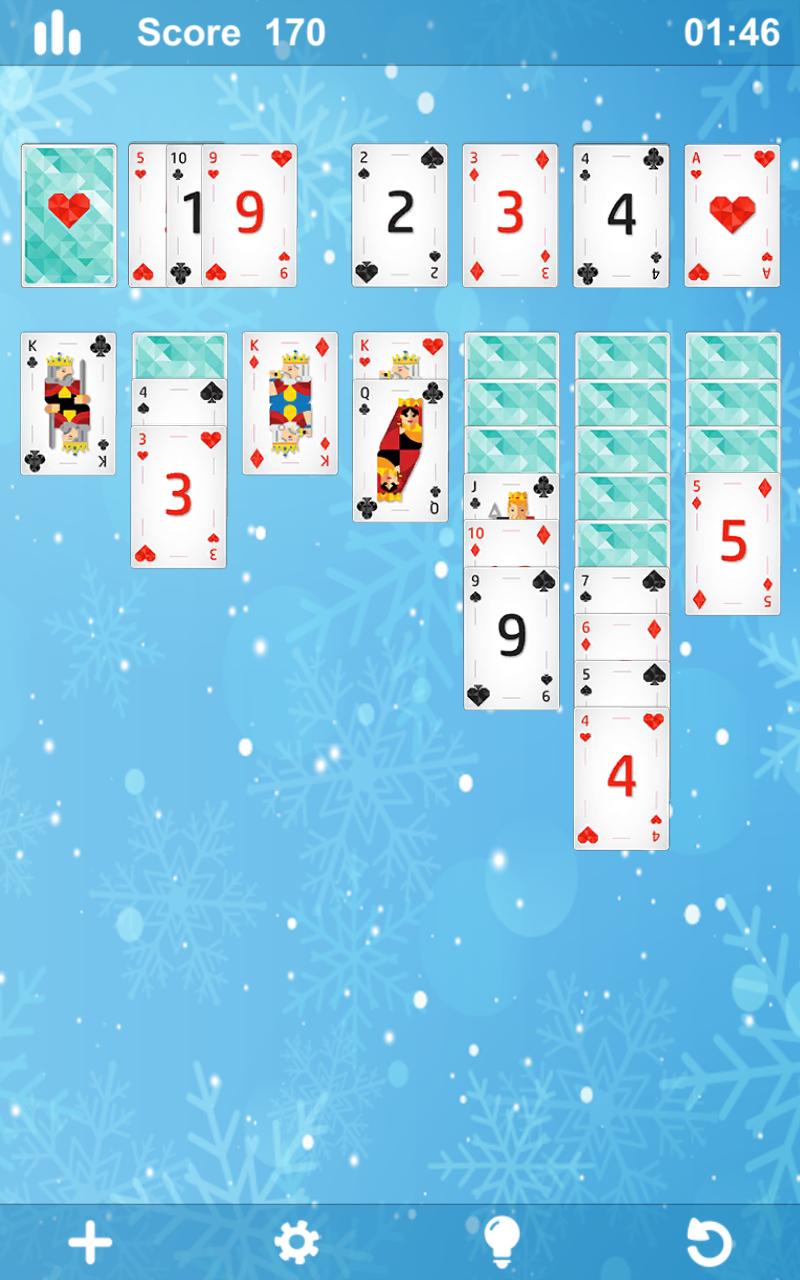Image resolution: width=800 pixels, height=1280 pixels.
Task: Open the statistics bar chart icon
Action: 57,33
